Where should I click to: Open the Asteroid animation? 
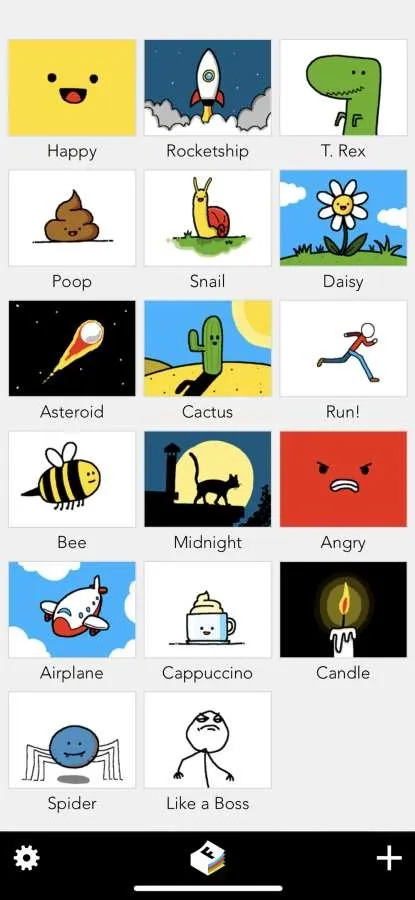click(x=72, y=348)
